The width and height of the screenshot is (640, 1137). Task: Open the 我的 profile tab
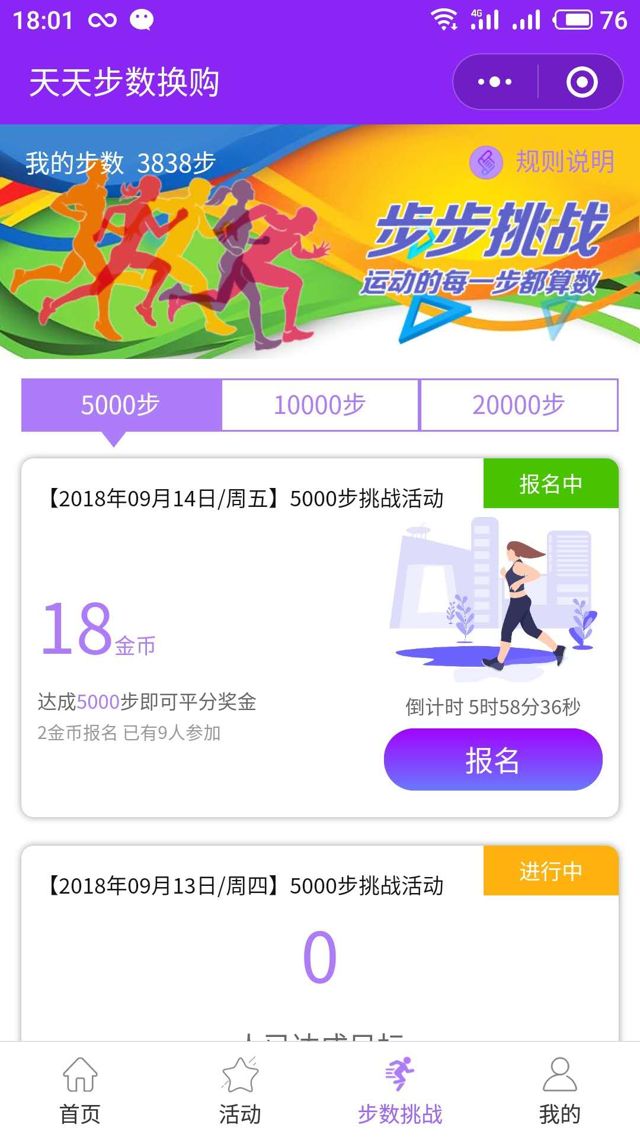560,1090
